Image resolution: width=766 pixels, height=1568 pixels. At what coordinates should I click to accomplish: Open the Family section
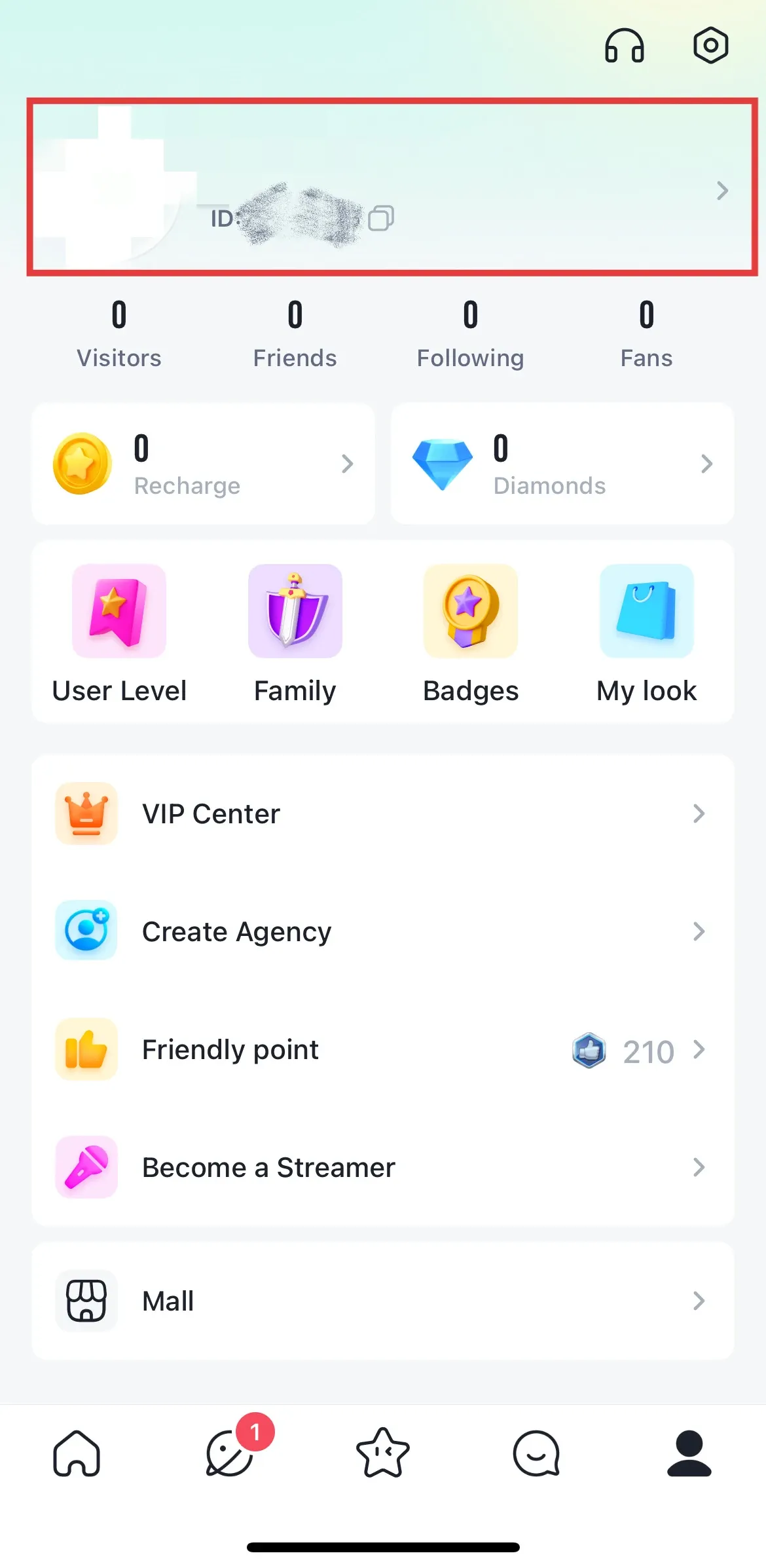point(295,633)
